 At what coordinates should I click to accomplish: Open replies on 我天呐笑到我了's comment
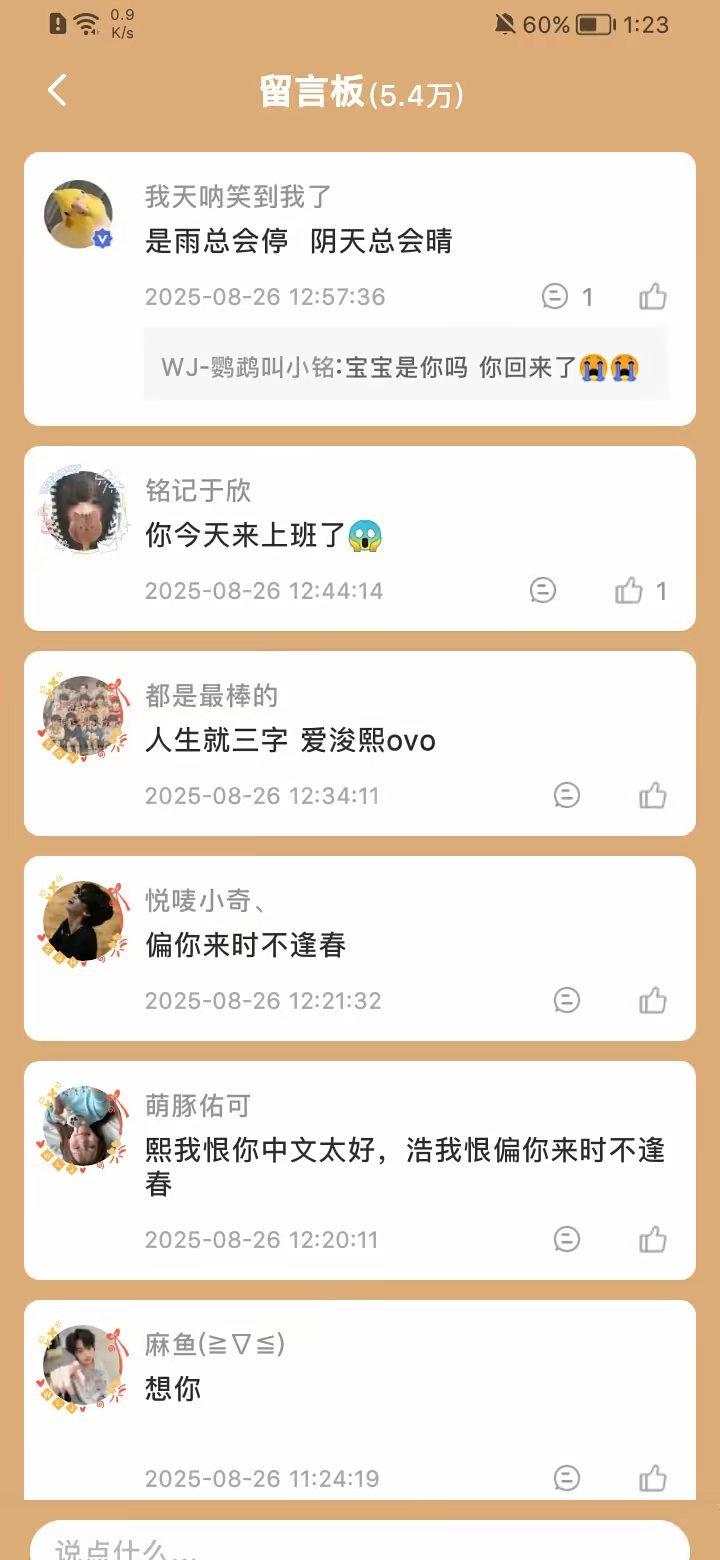(556, 296)
